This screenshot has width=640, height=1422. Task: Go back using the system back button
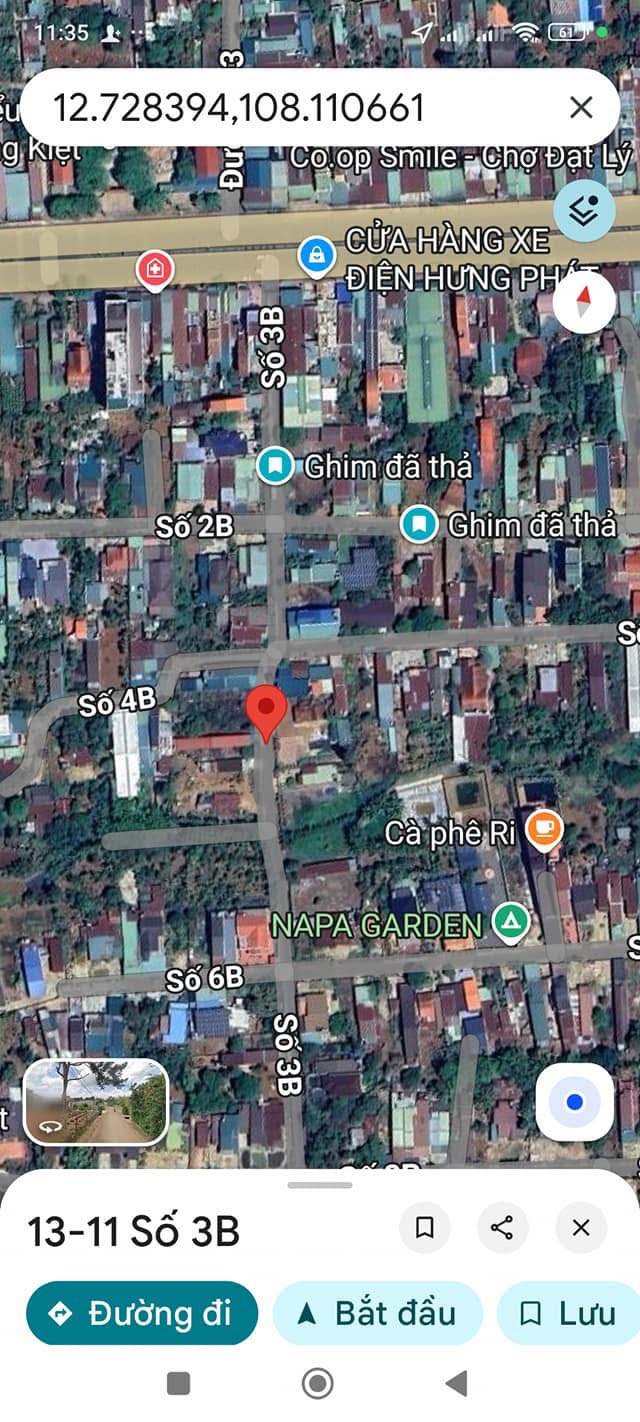coord(456,1383)
